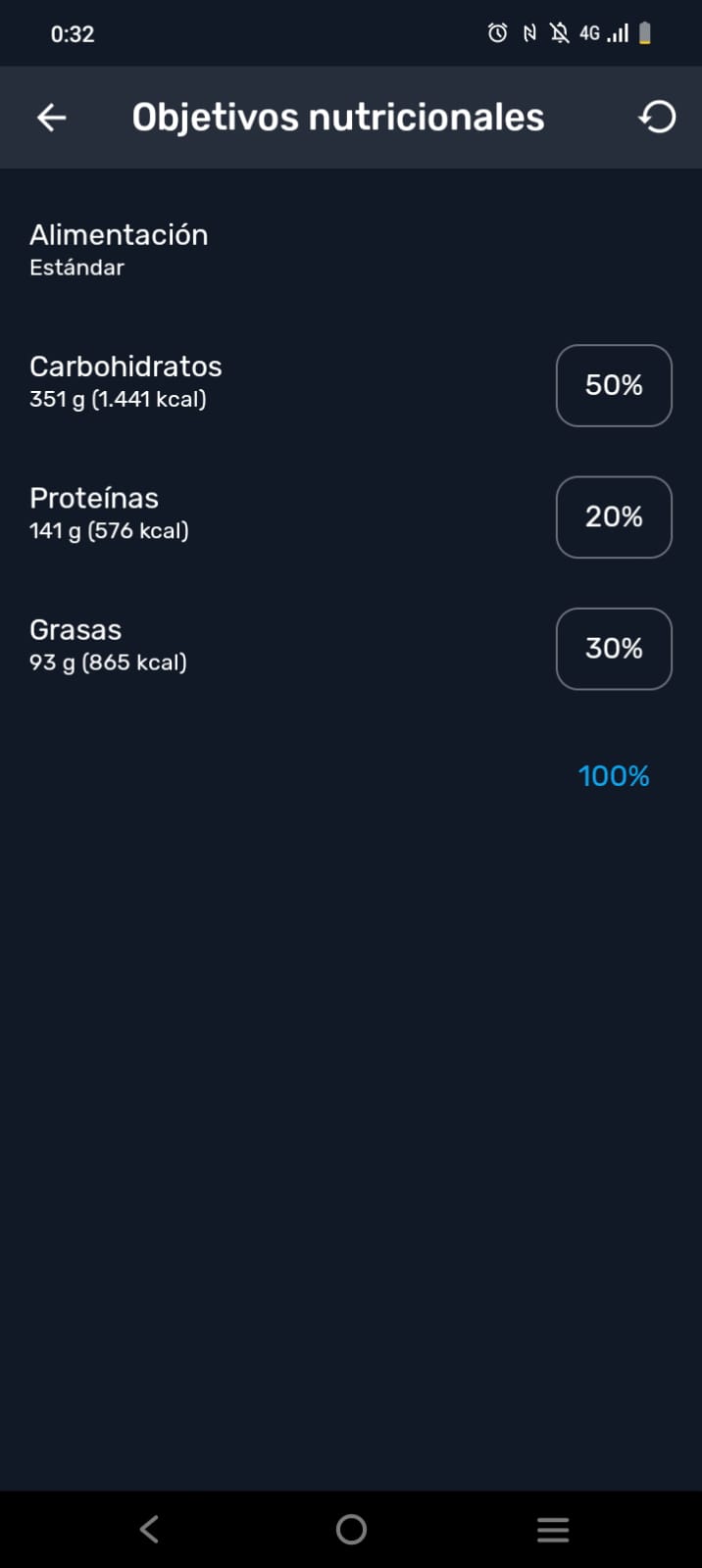
Task: Reset nutritional goals with the refresh icon
Action: (x=657, y=118)
